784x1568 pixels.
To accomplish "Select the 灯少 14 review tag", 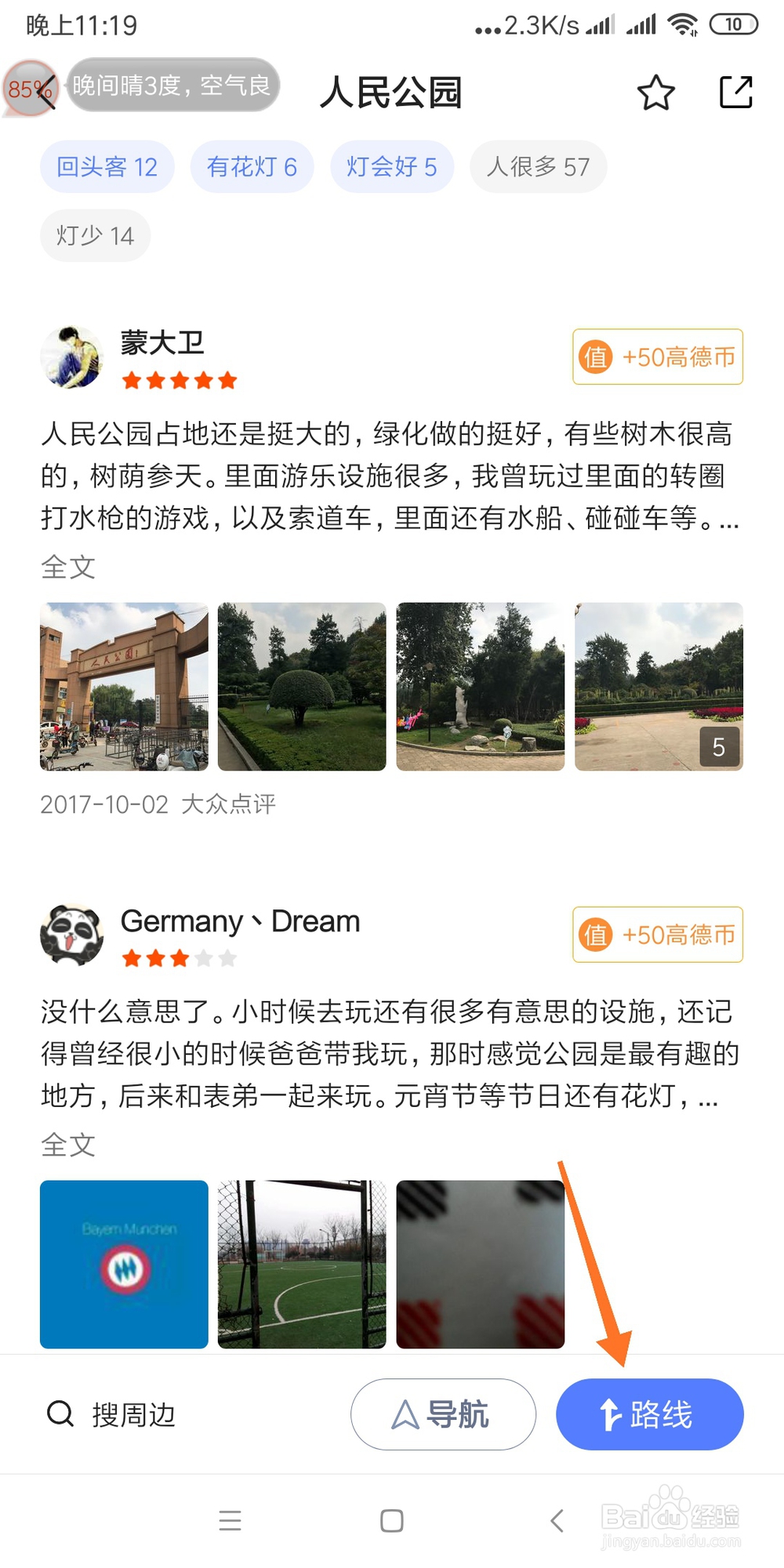I will [x=95, y=235].
